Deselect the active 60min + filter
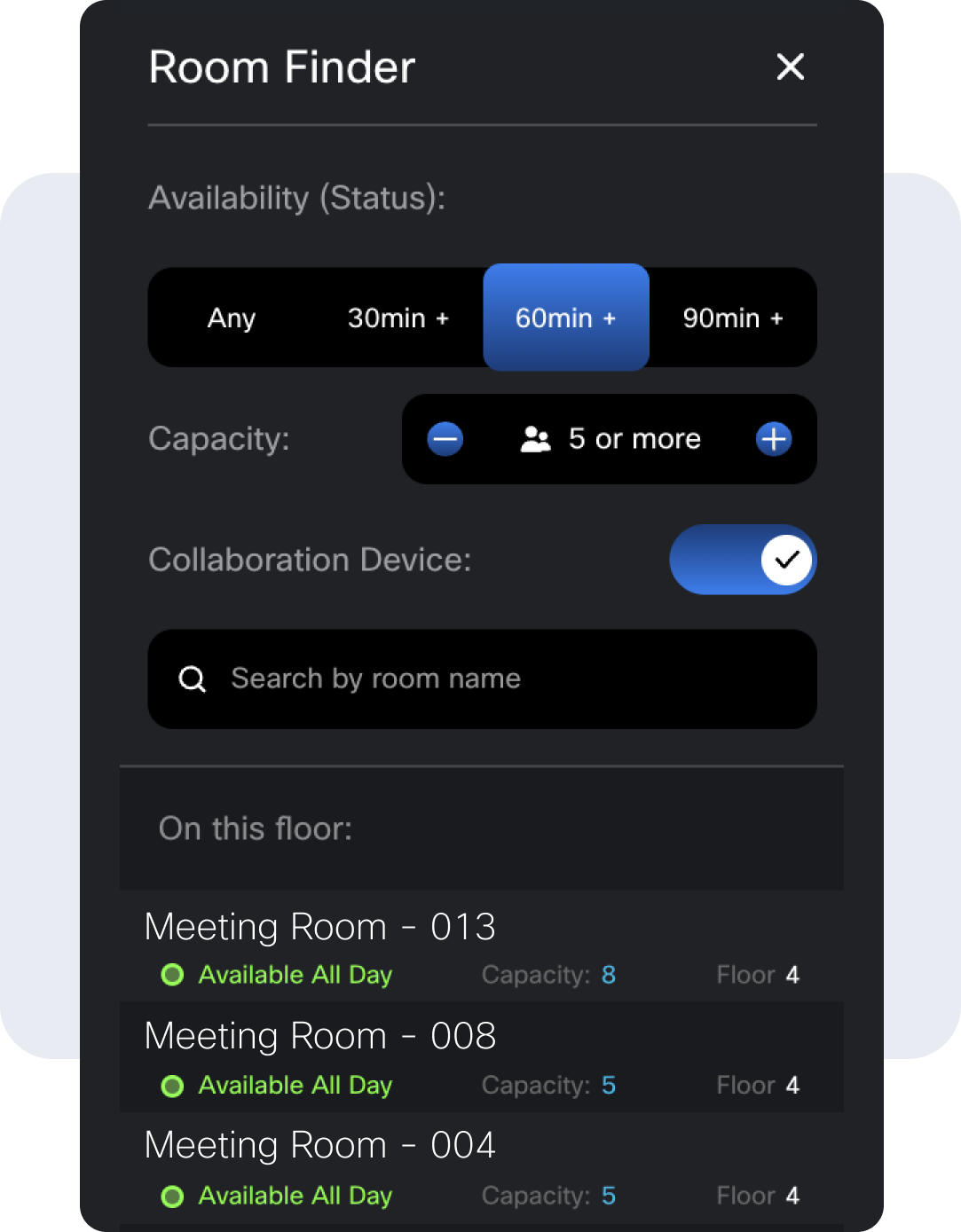 coord(566,318)
